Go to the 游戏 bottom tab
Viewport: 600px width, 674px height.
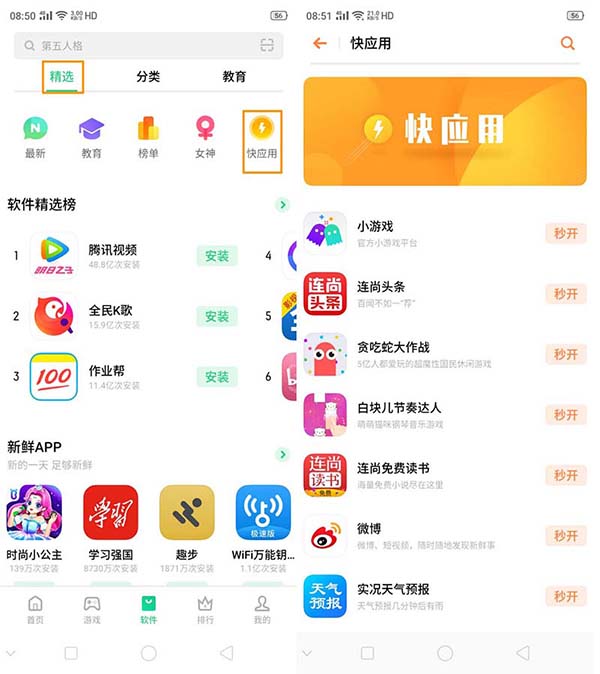[x=91, y=609]
